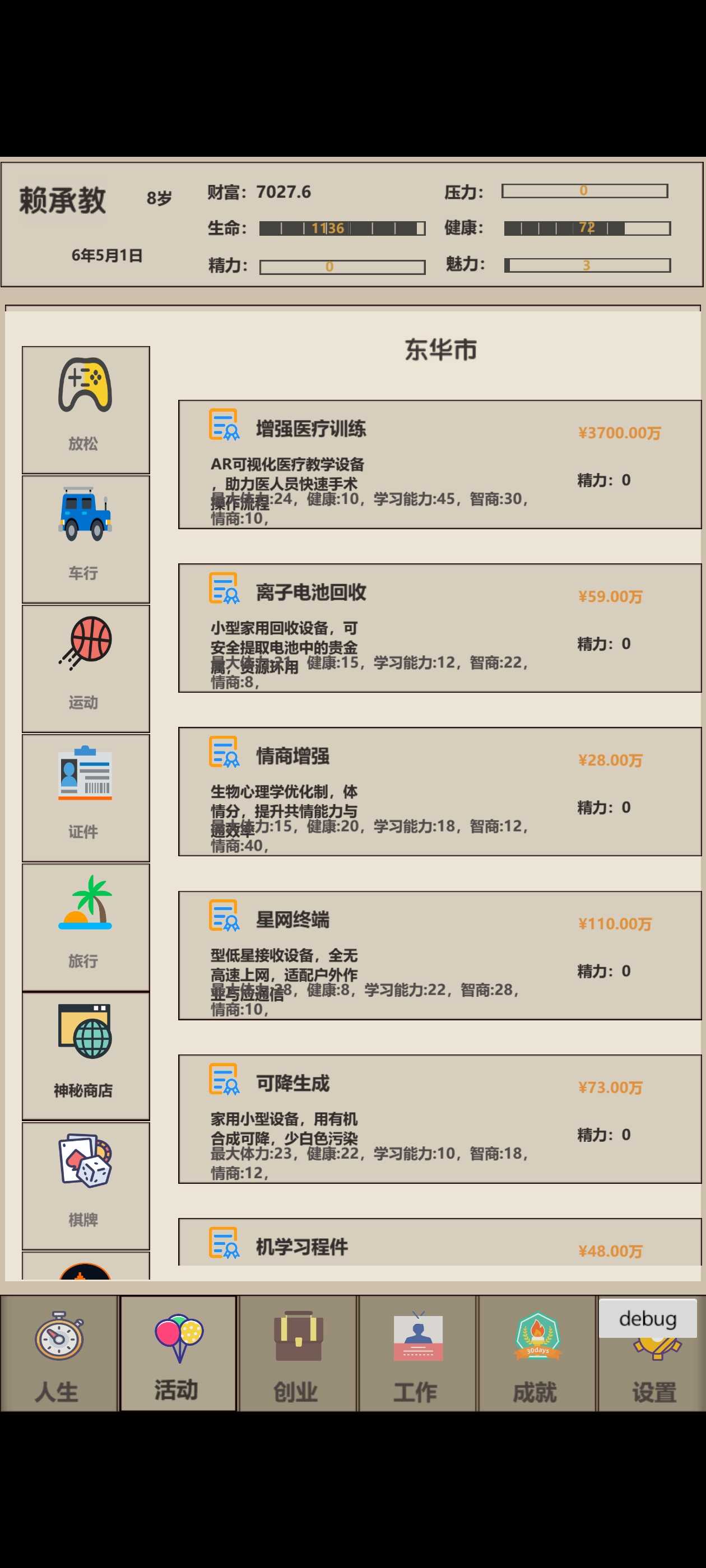Choose the 证件 certificates category

(x=85, y=797)
